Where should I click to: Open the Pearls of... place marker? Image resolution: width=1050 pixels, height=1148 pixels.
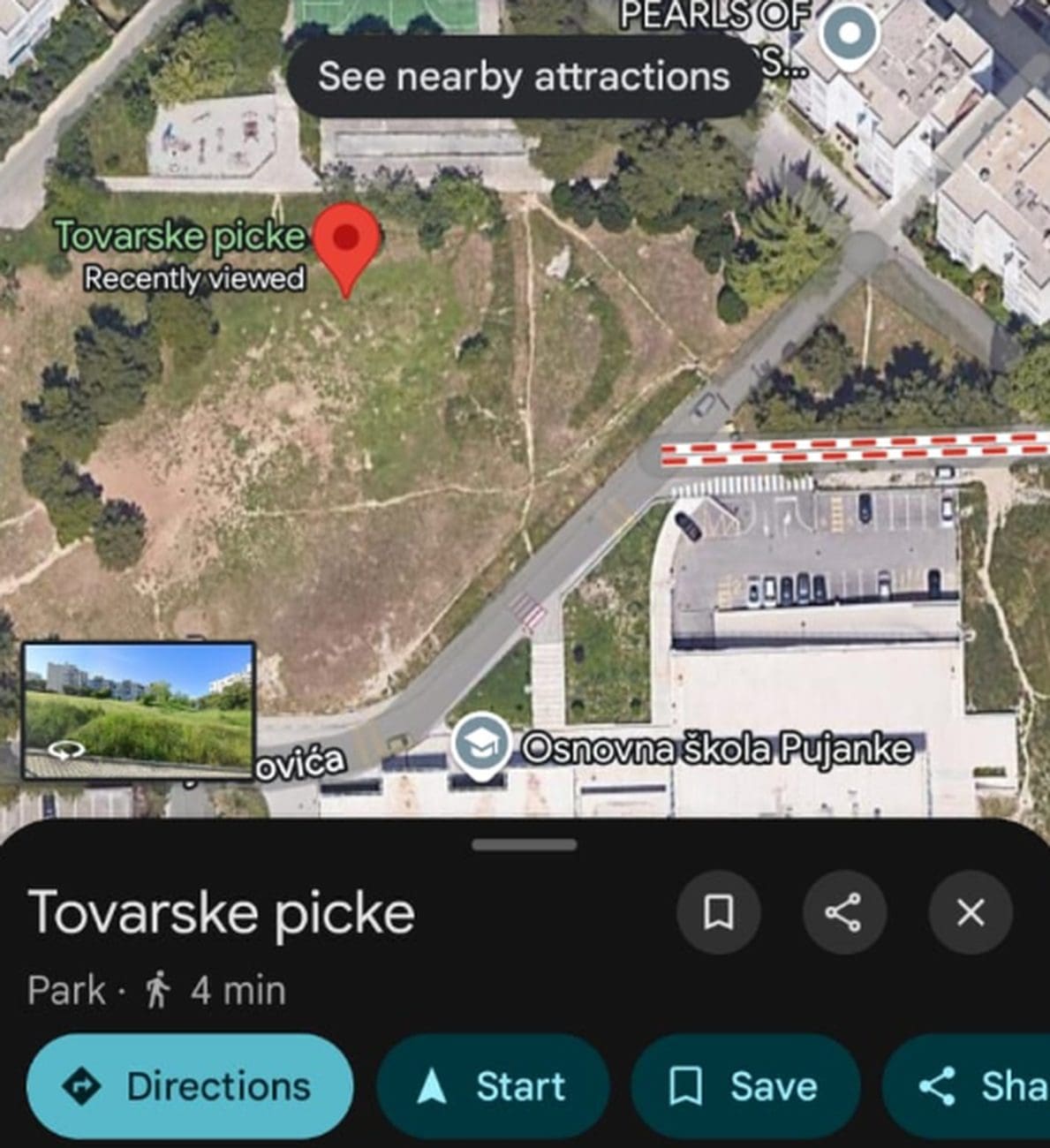[x=849, y=35]
